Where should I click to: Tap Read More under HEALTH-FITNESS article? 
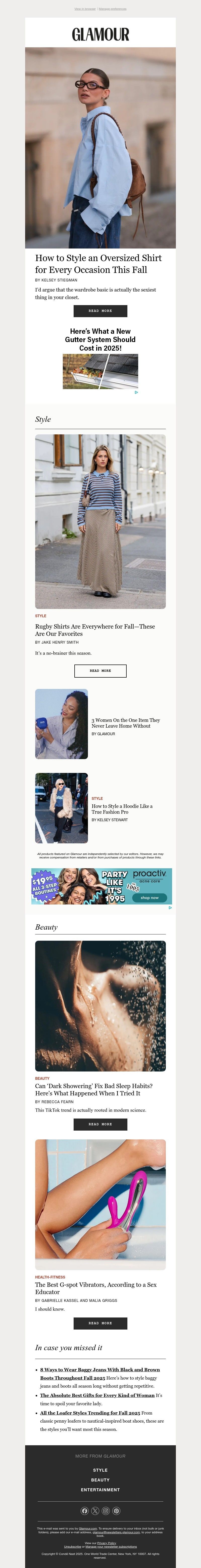100,1323
